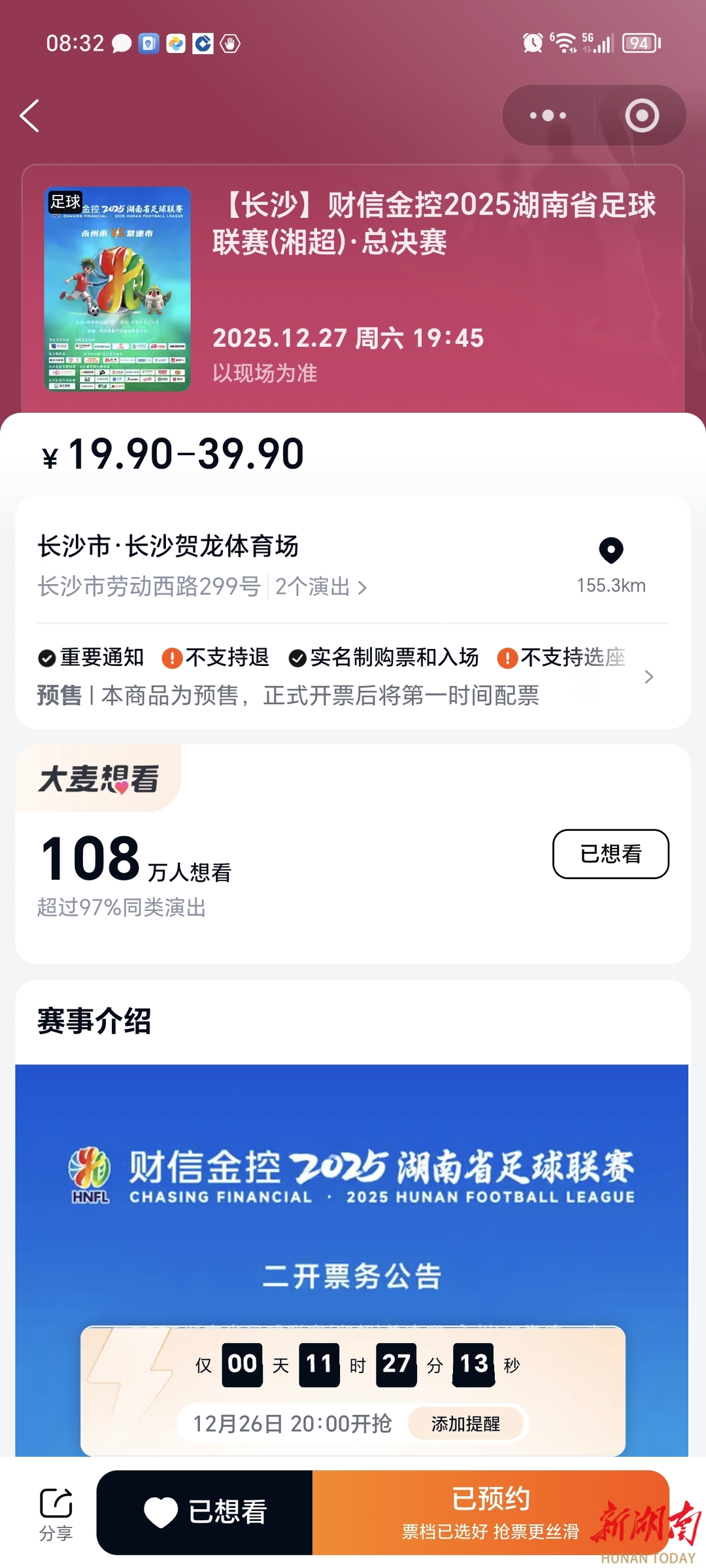Tap 添加提醒 for the ticket sale
Viewport: 706px width, 1568px height.
click(x=465, y=1423)
